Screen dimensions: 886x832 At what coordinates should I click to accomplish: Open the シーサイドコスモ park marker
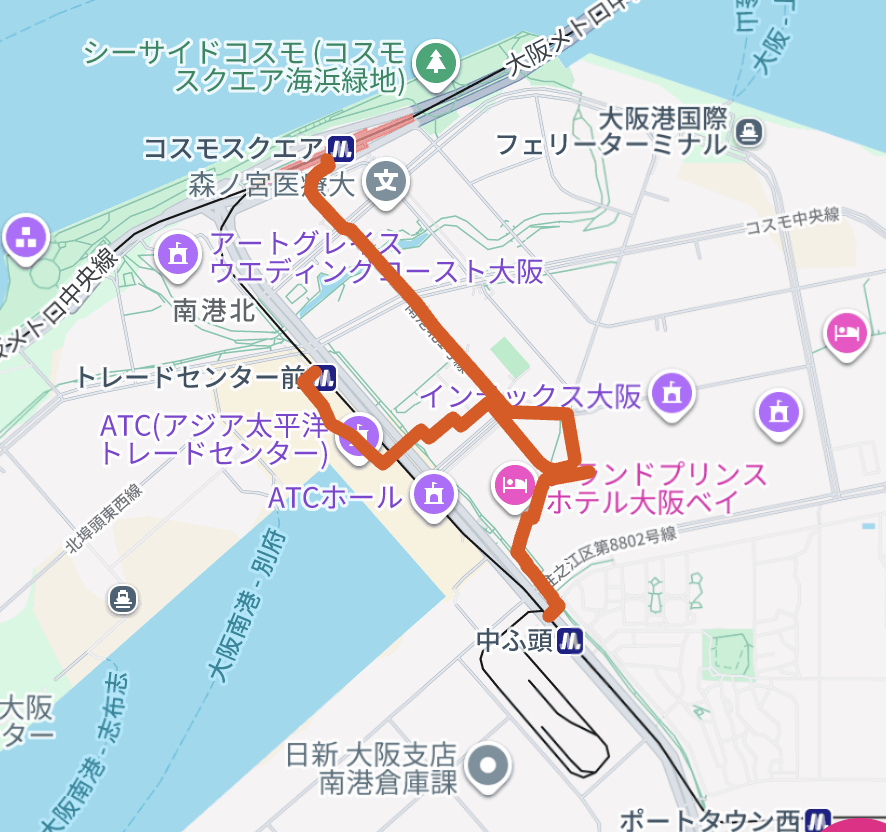click(434, 62)
